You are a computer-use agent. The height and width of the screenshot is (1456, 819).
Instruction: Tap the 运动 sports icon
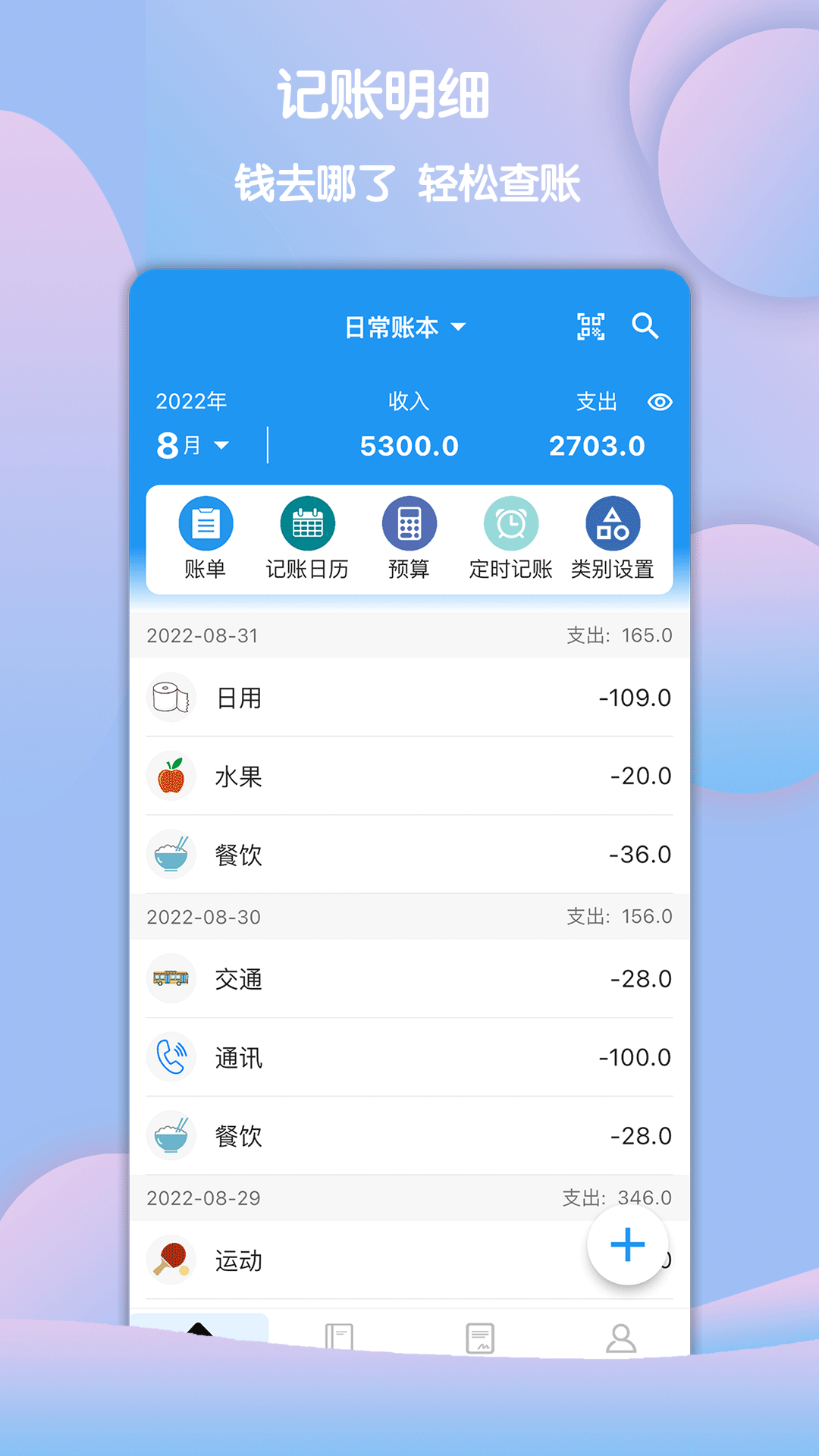171,1260
